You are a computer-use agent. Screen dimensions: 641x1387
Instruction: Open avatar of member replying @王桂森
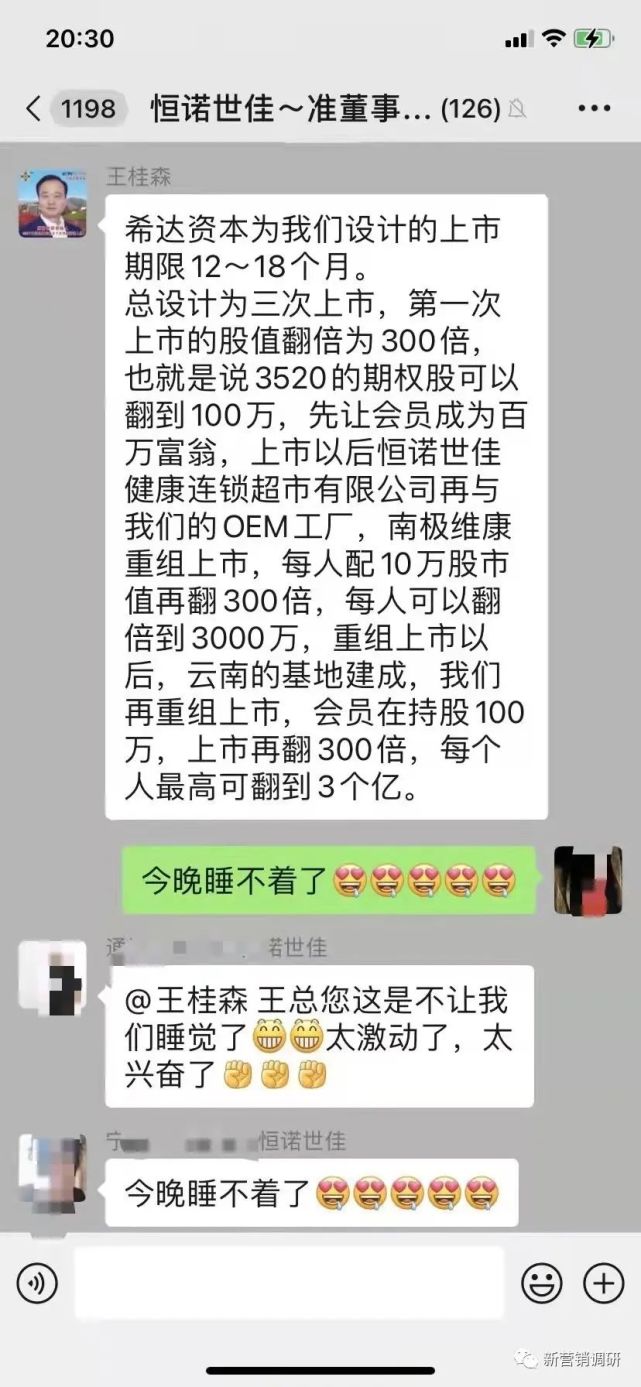click(52, 976)
